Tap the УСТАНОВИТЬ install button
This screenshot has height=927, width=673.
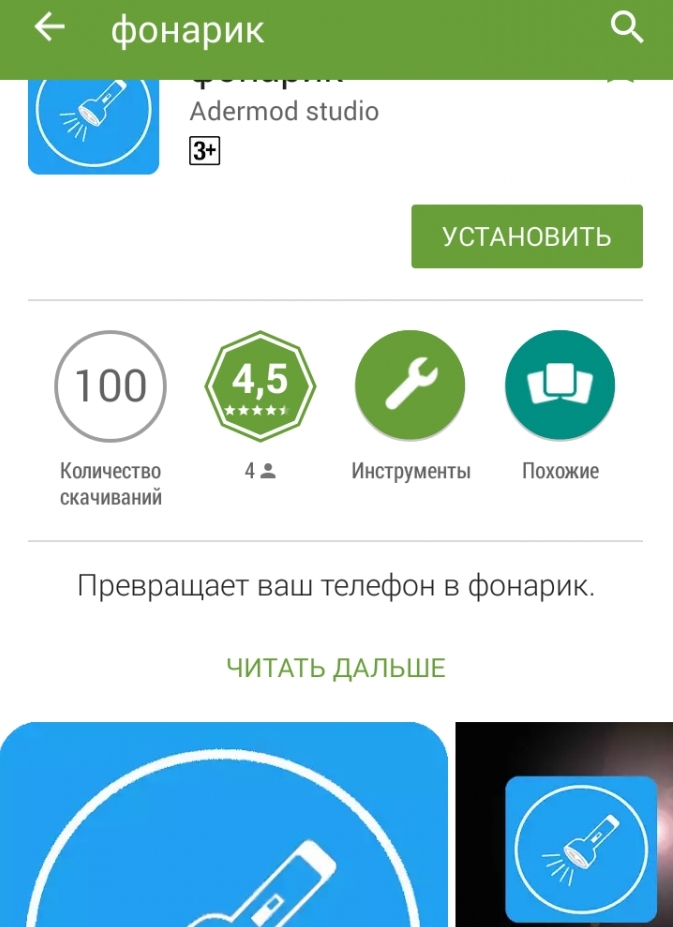coord(526,237)
